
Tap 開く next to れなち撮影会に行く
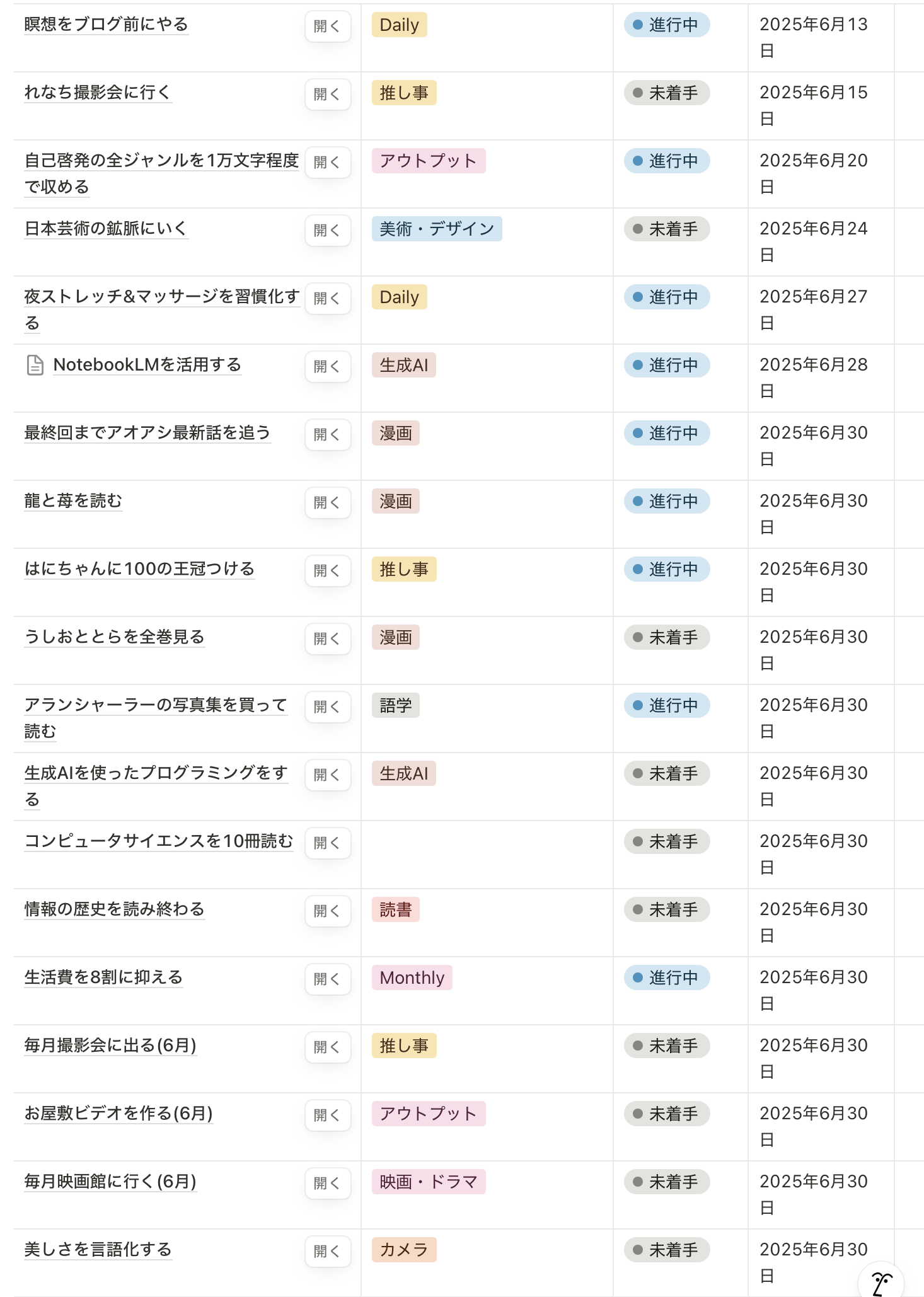[x=327, y=95]
